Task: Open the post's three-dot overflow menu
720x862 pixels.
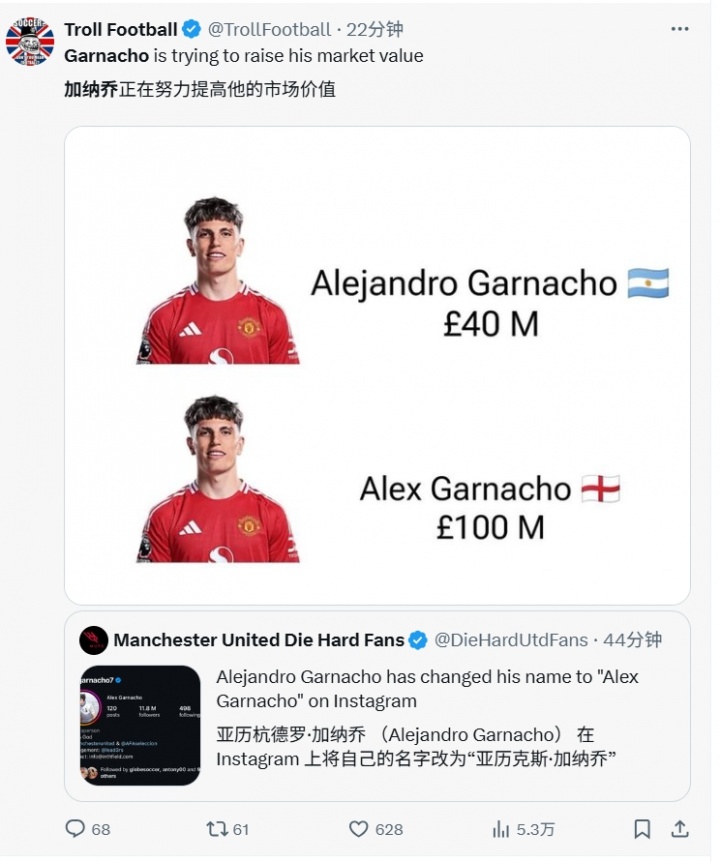Action: click(680, 29)
